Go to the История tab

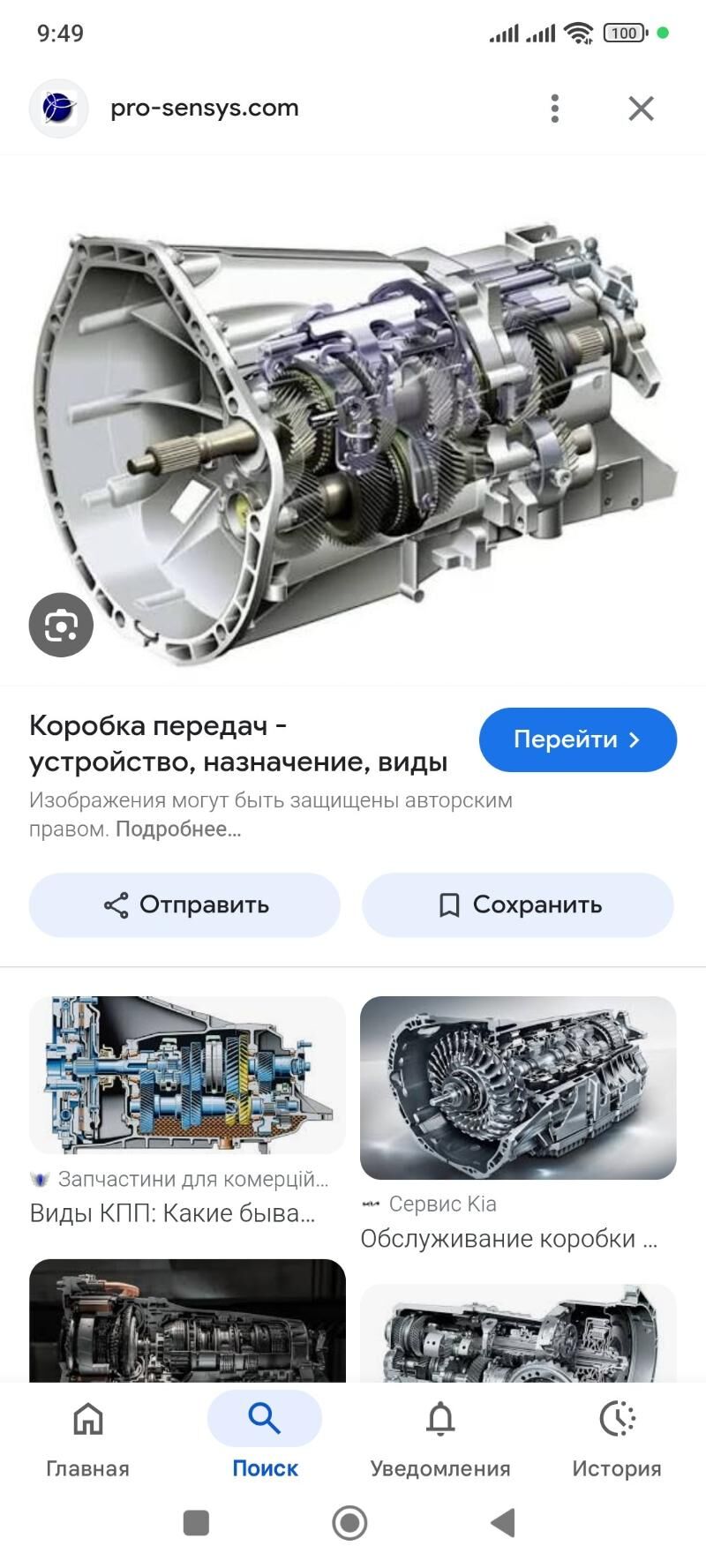click(x=617, y=1436)
